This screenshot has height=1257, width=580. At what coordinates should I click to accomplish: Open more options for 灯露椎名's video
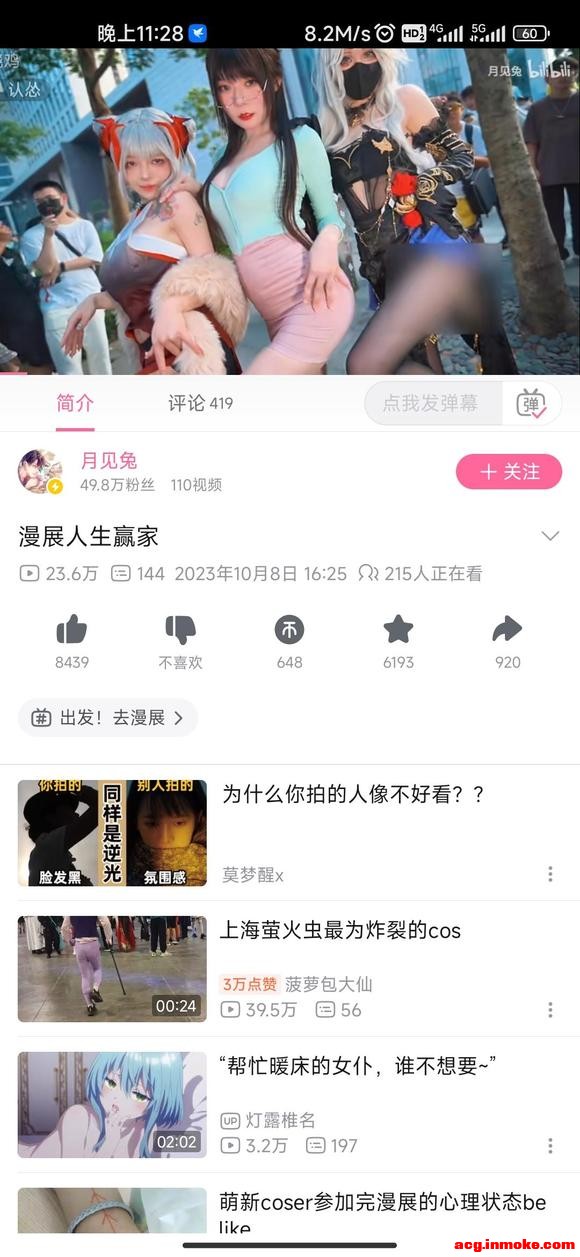tap(550, 1146)
